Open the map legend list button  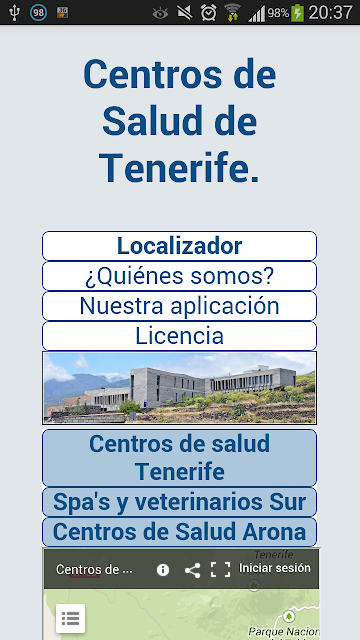point(70,618)
